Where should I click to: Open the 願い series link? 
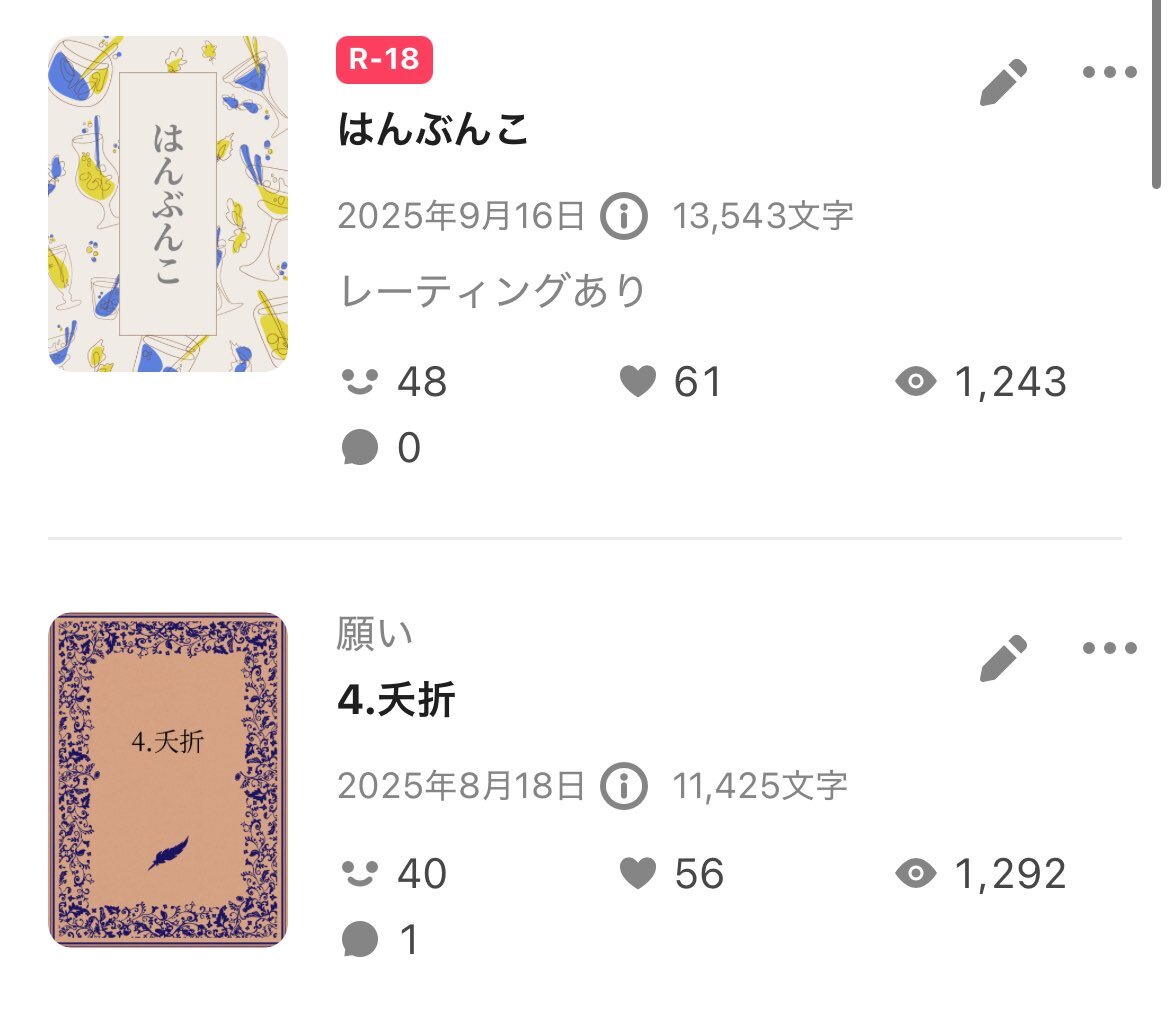[375, 634]
